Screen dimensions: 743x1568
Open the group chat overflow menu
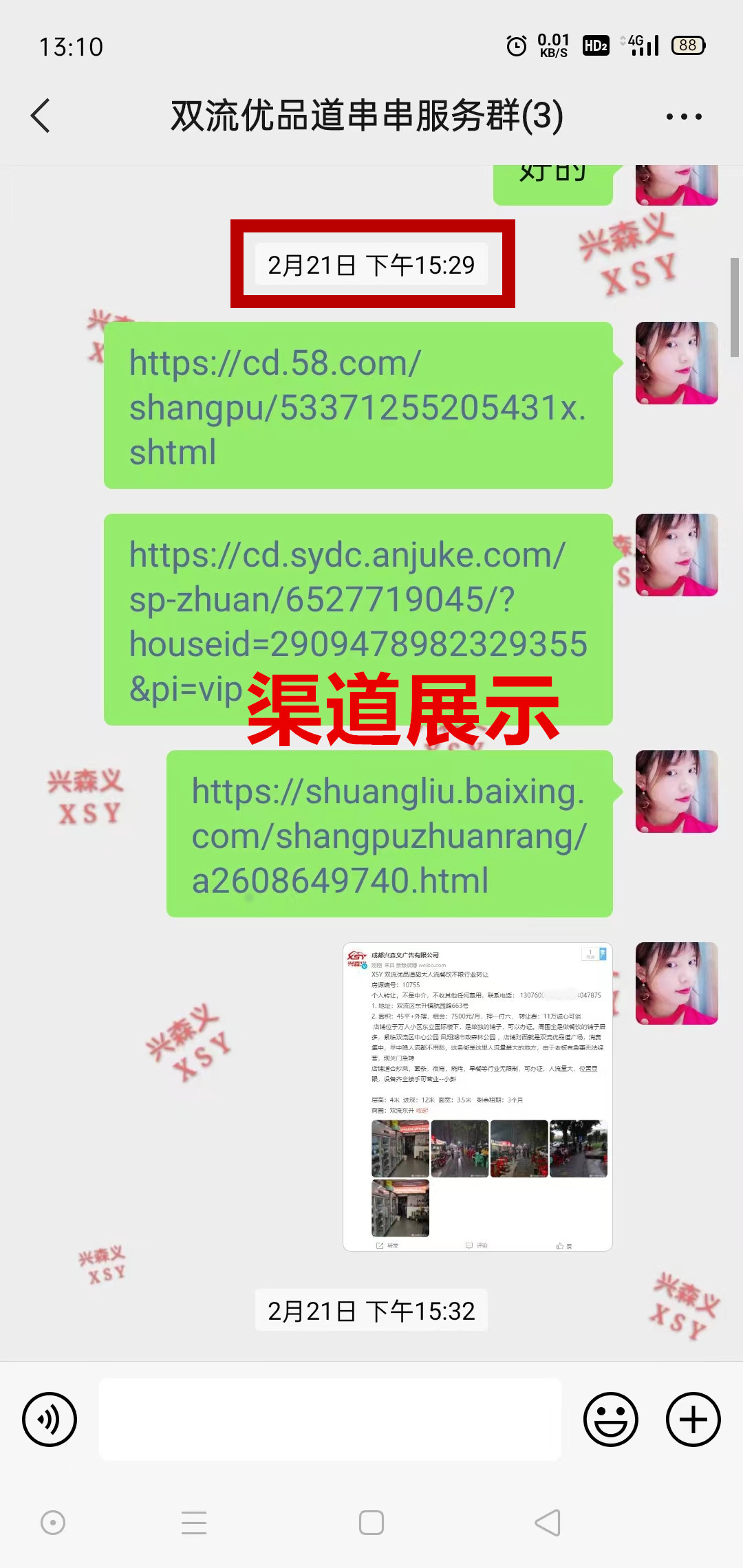tap(684, 116)
